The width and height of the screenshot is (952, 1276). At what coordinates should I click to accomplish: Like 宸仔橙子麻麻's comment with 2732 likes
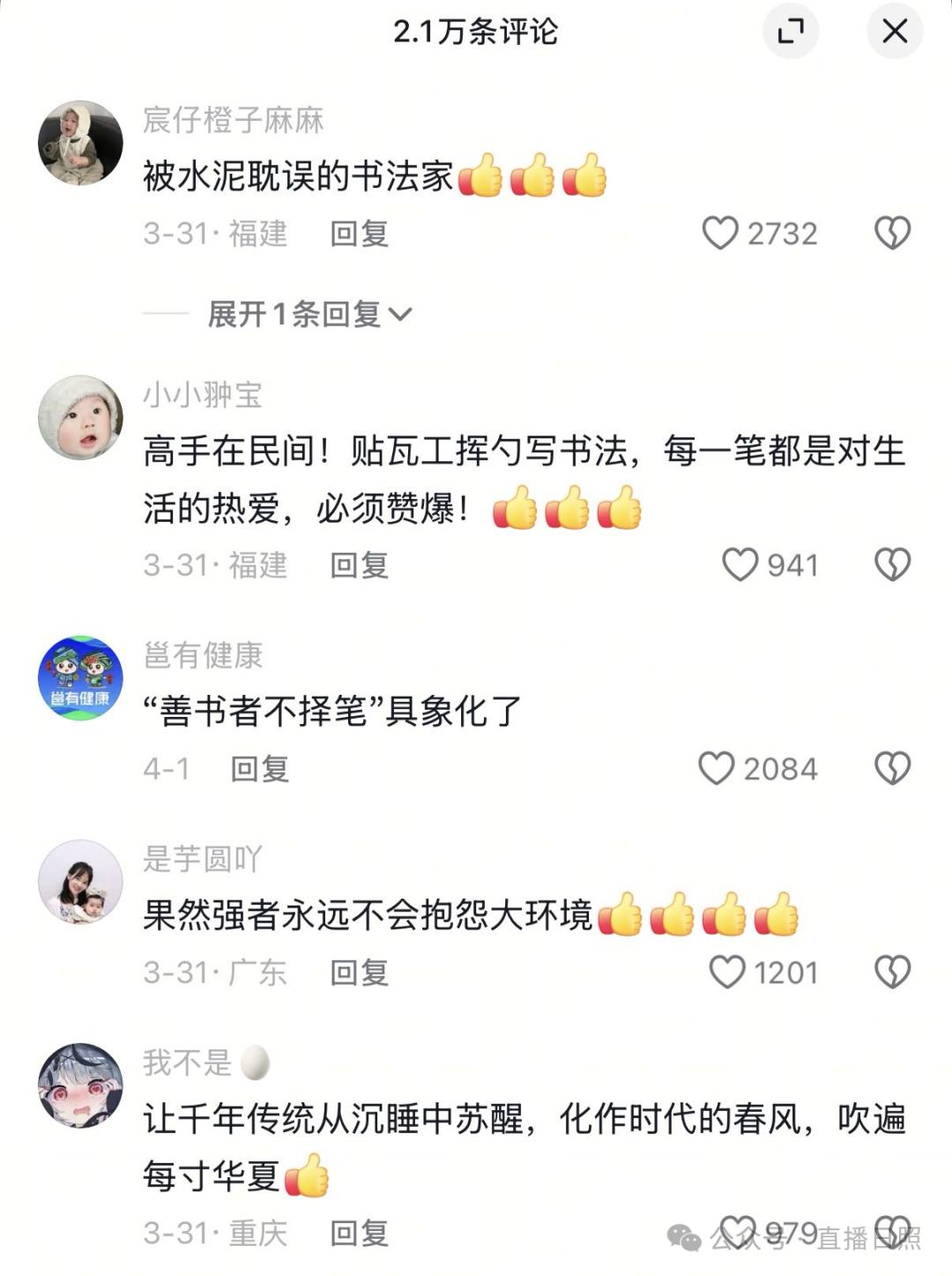[720, 234]
